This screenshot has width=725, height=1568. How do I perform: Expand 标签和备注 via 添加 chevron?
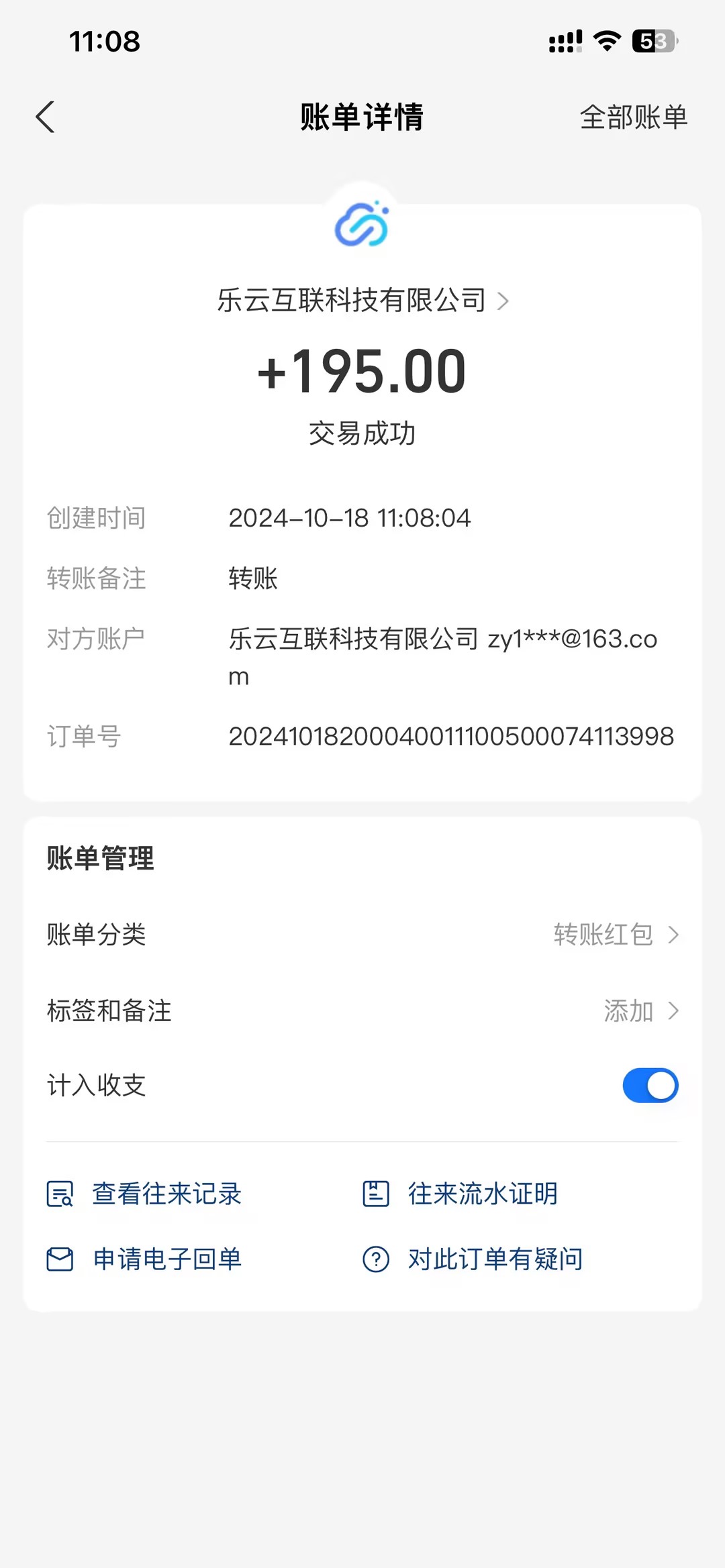(x=644, y=1011)
